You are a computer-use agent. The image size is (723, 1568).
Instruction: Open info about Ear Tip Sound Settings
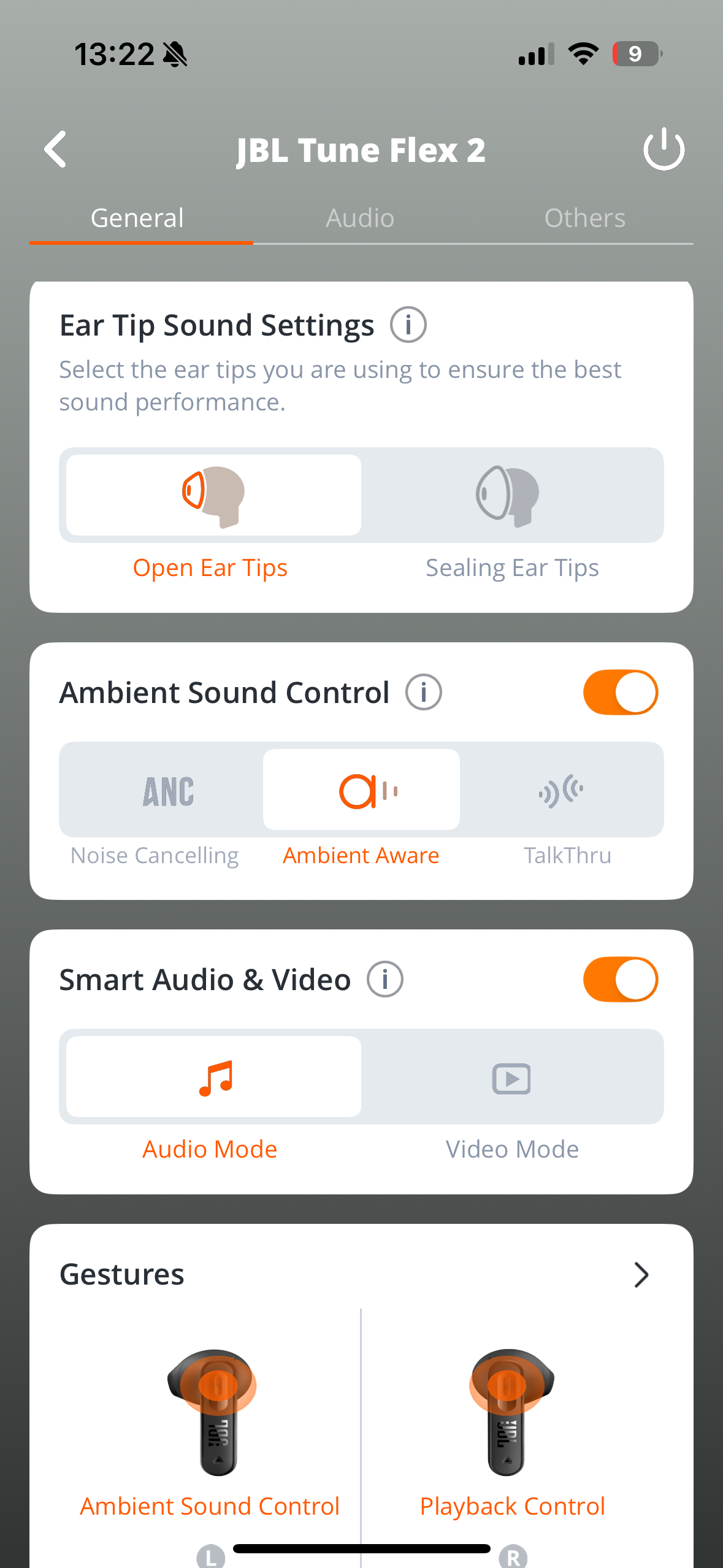(x=408, y=325)
